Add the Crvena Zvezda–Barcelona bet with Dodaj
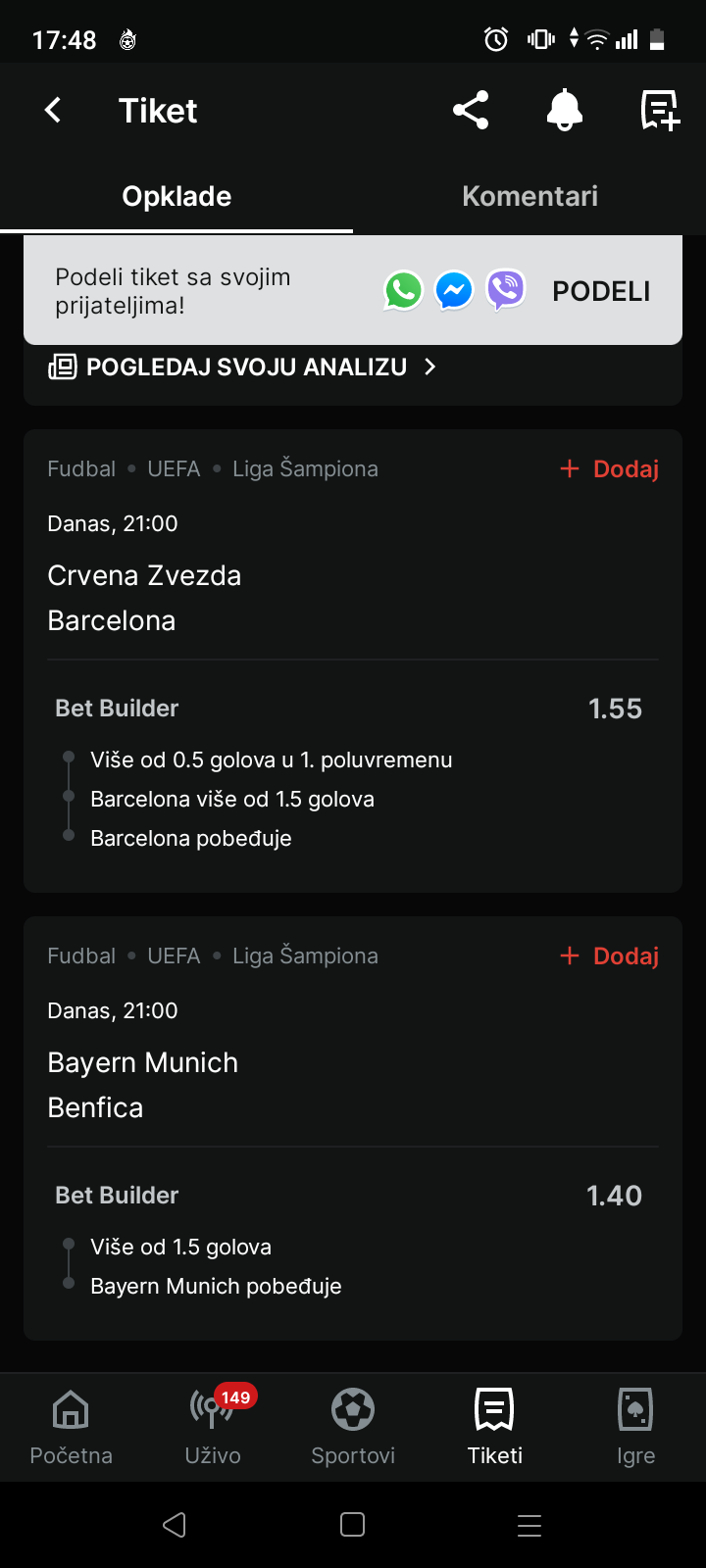706x1568 pixels. pos(609,468)
